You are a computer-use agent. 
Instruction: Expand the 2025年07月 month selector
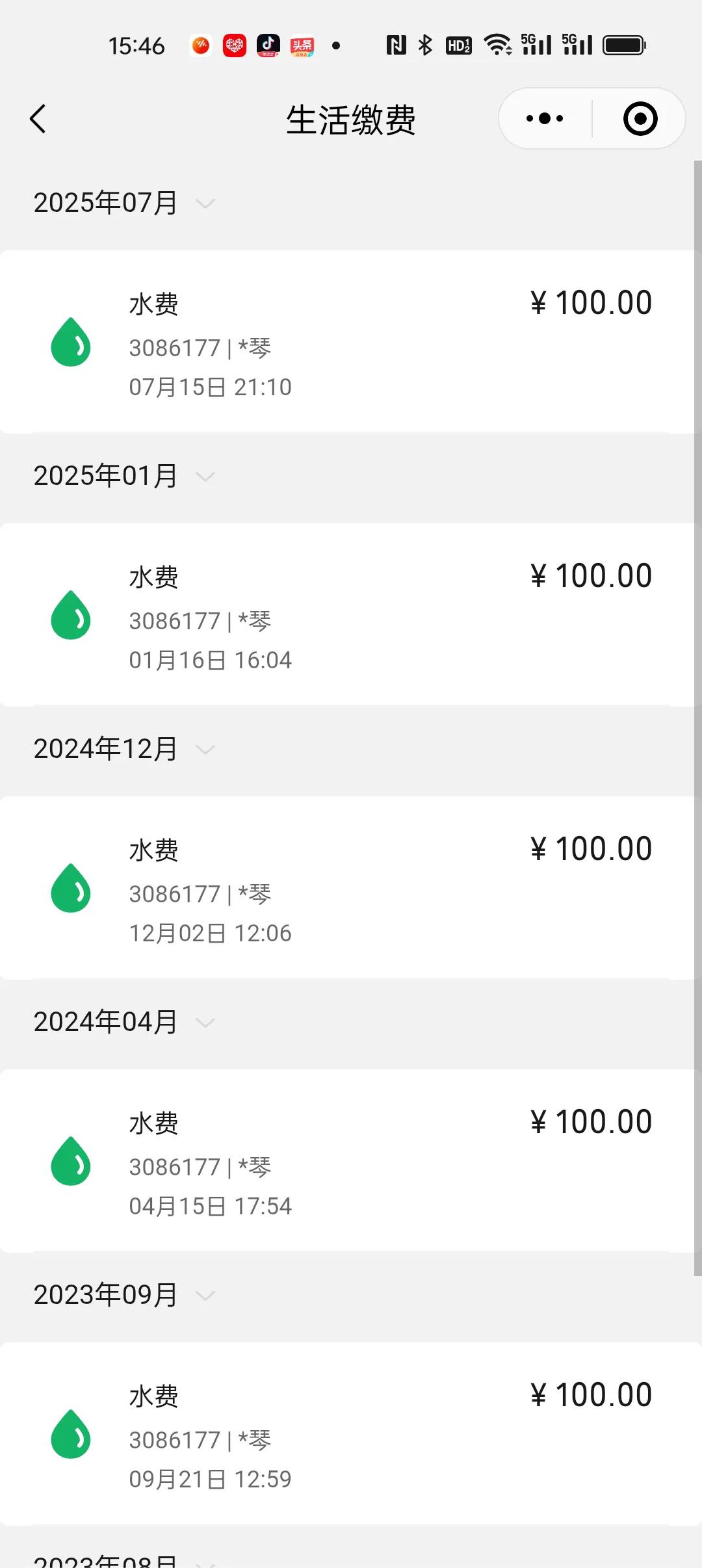point(123,203)
